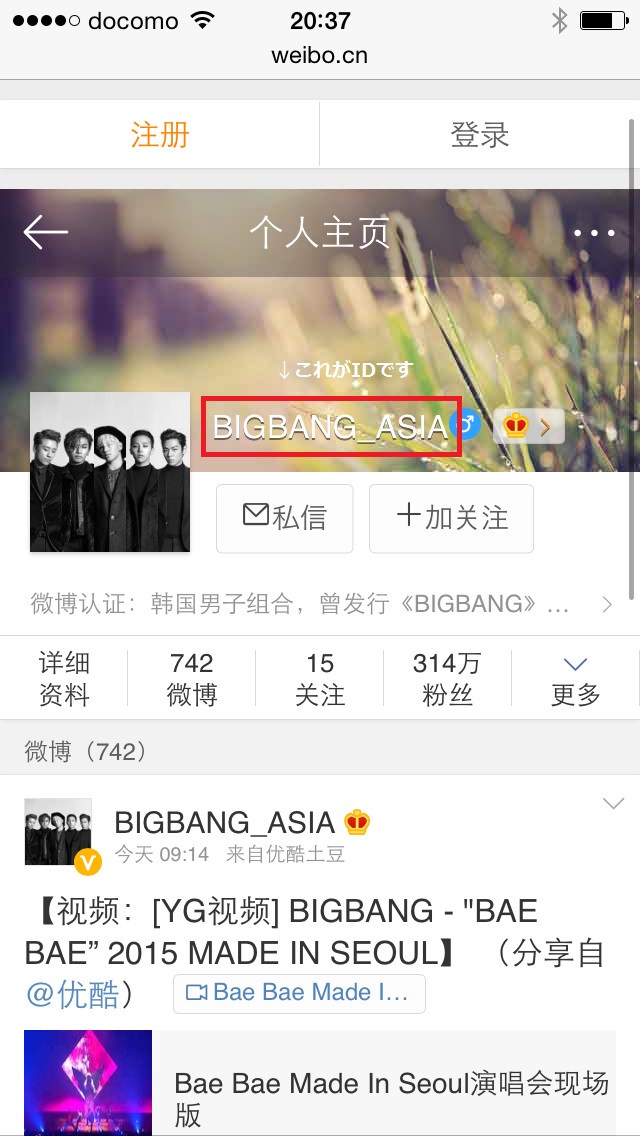Send a private message via 私信
Screen dimensions: 640x1136
pyautogui.click(x=285, y=518)
